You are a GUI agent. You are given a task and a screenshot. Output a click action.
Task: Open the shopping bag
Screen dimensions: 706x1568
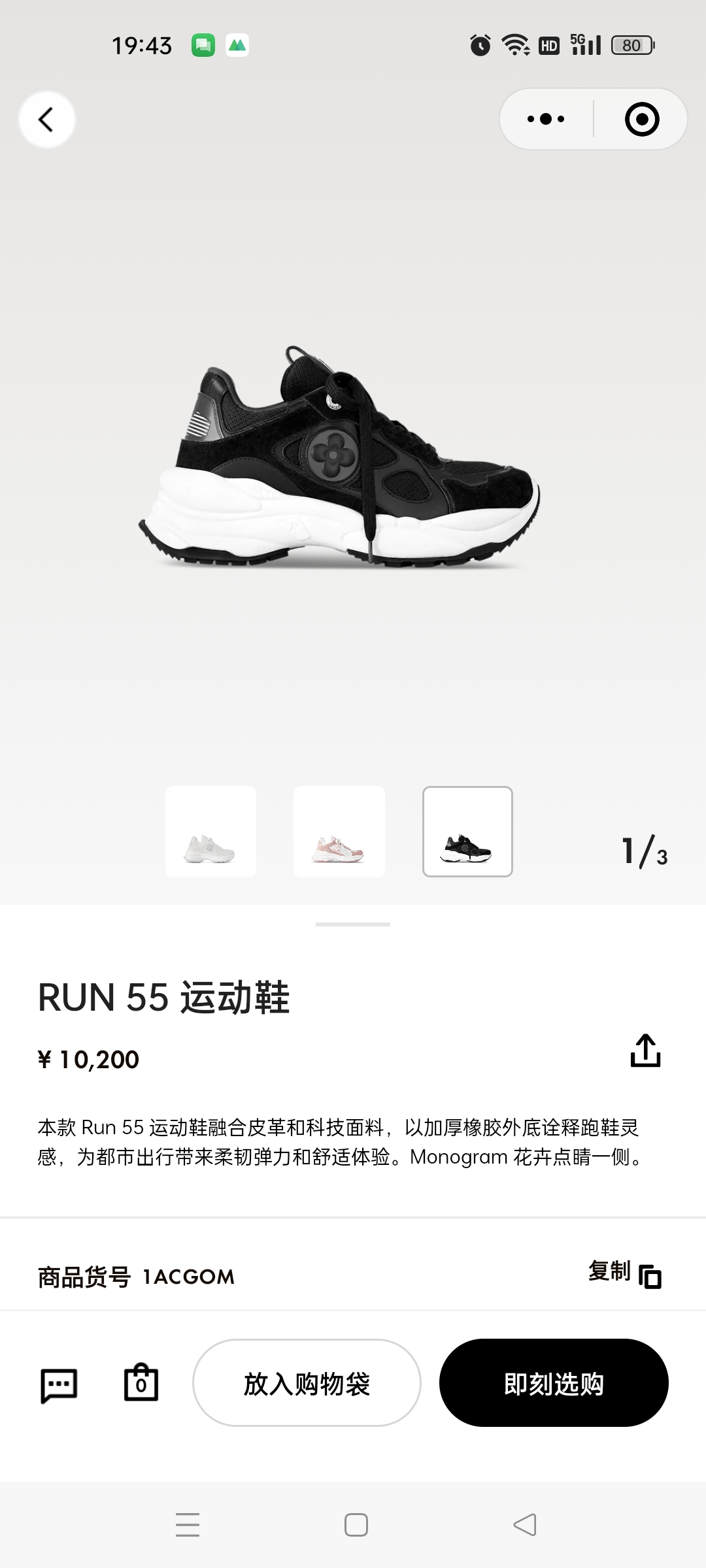[x=141, y=1382]
